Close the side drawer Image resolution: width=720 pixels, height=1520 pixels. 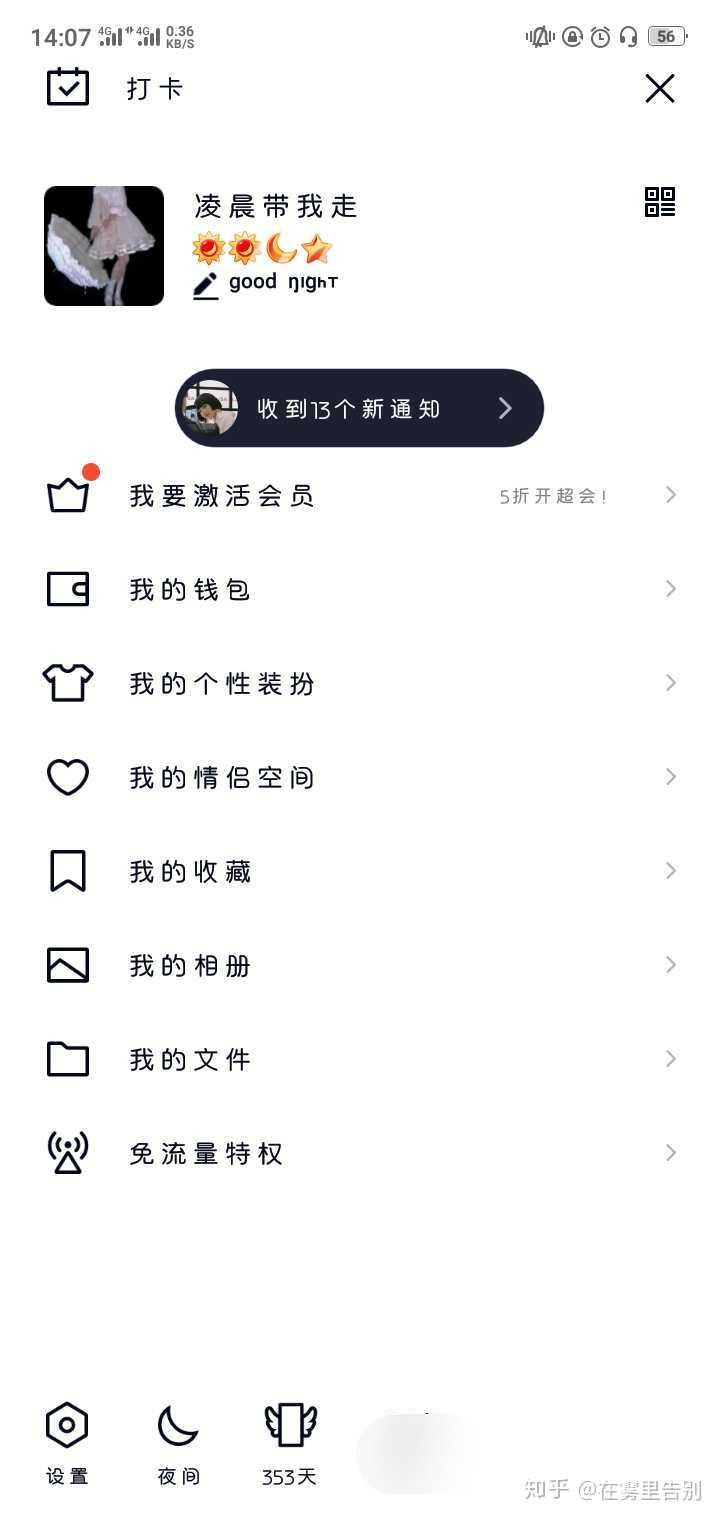(660, 88)
